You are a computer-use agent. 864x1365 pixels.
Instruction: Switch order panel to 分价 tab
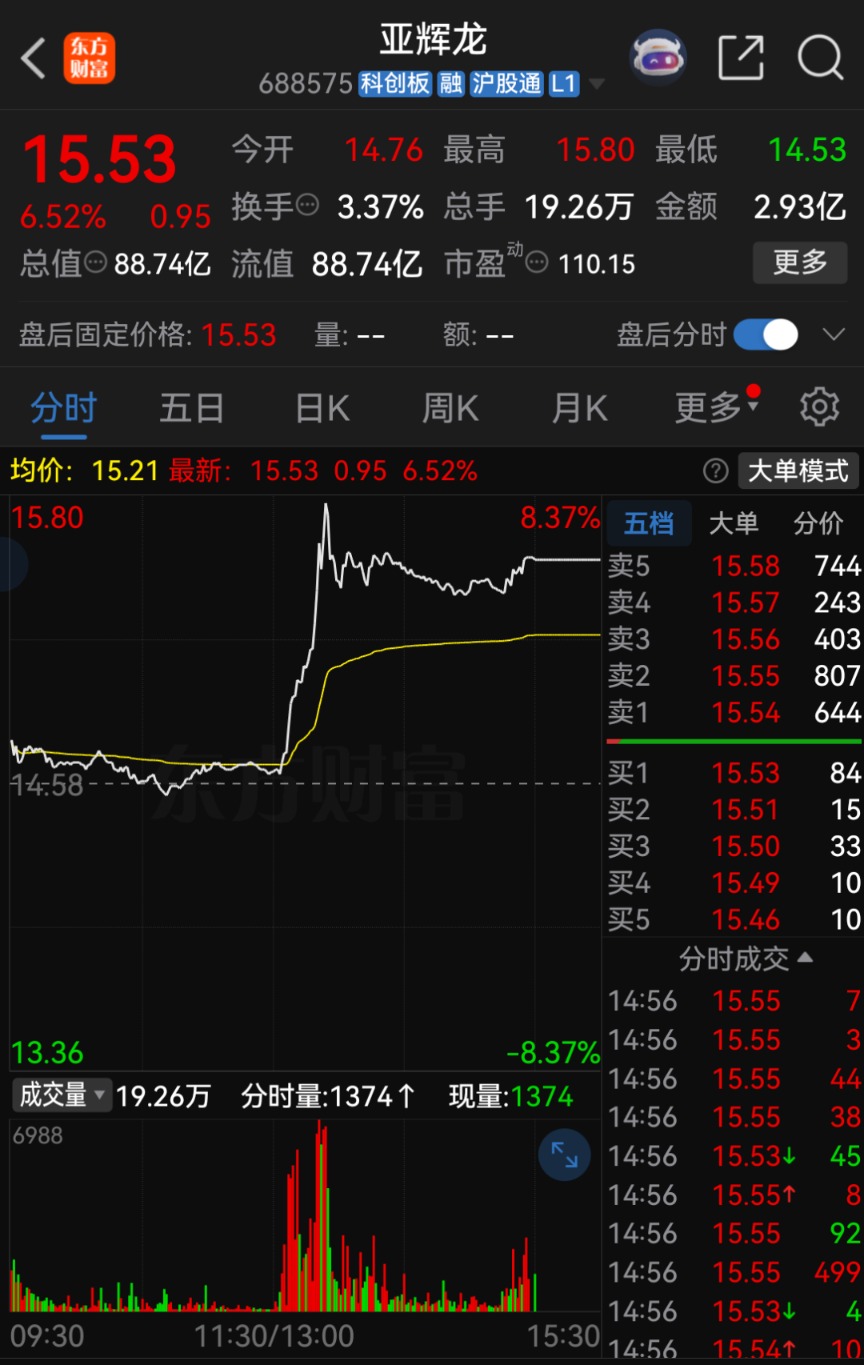[818, 523]
